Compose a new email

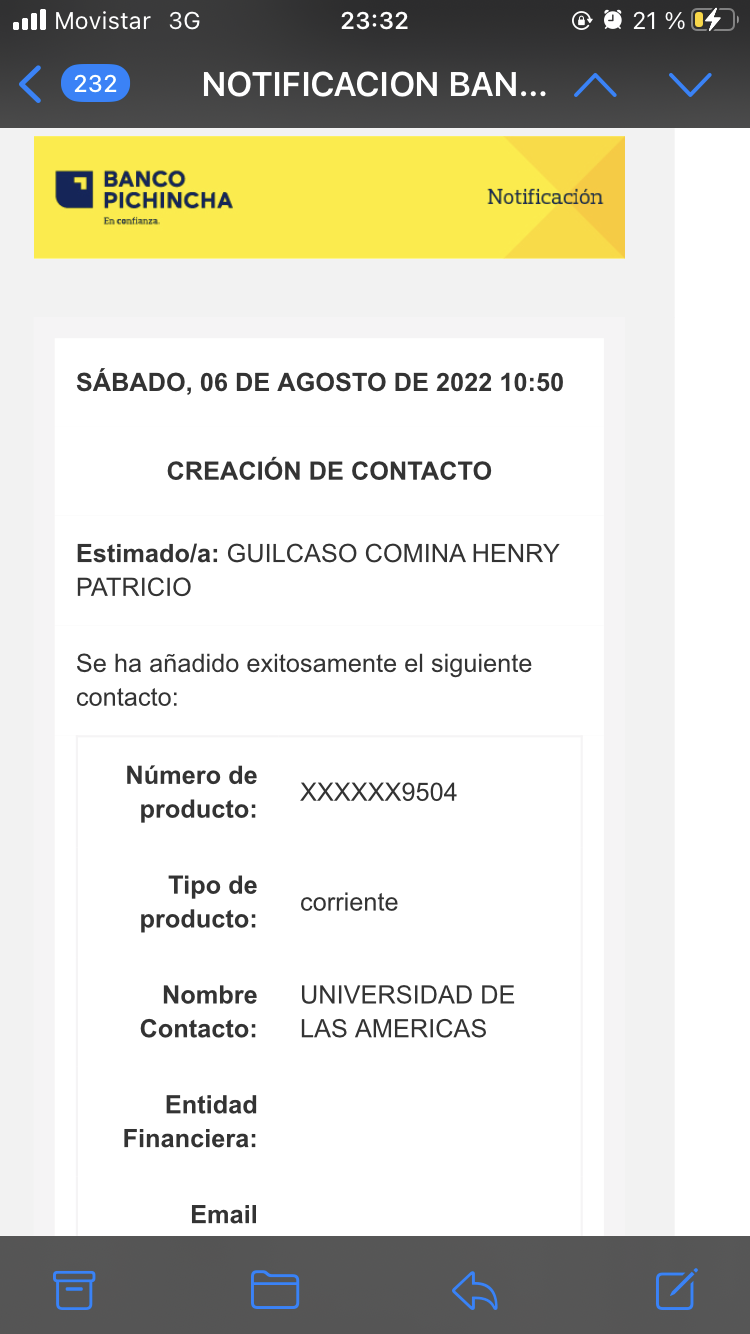click(676, 1290)
